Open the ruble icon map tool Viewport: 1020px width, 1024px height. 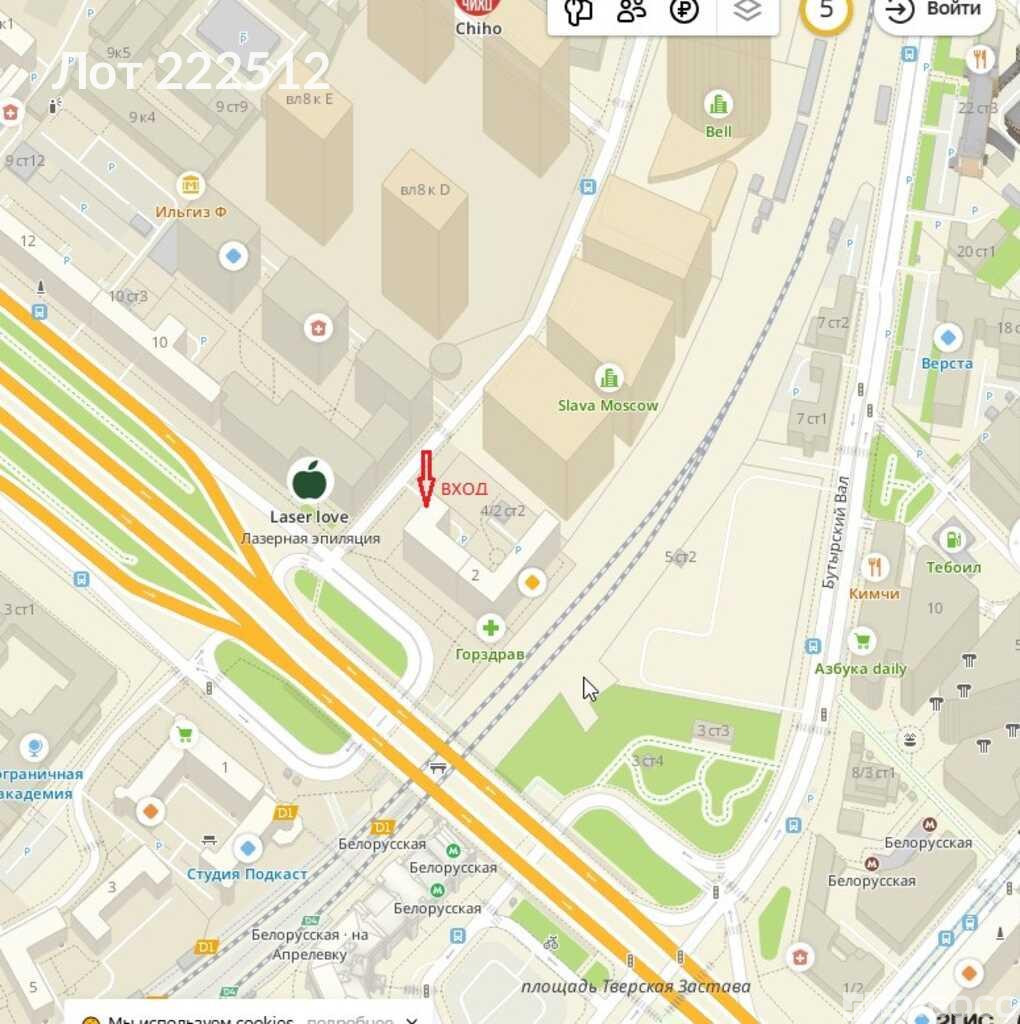(684, 11)
